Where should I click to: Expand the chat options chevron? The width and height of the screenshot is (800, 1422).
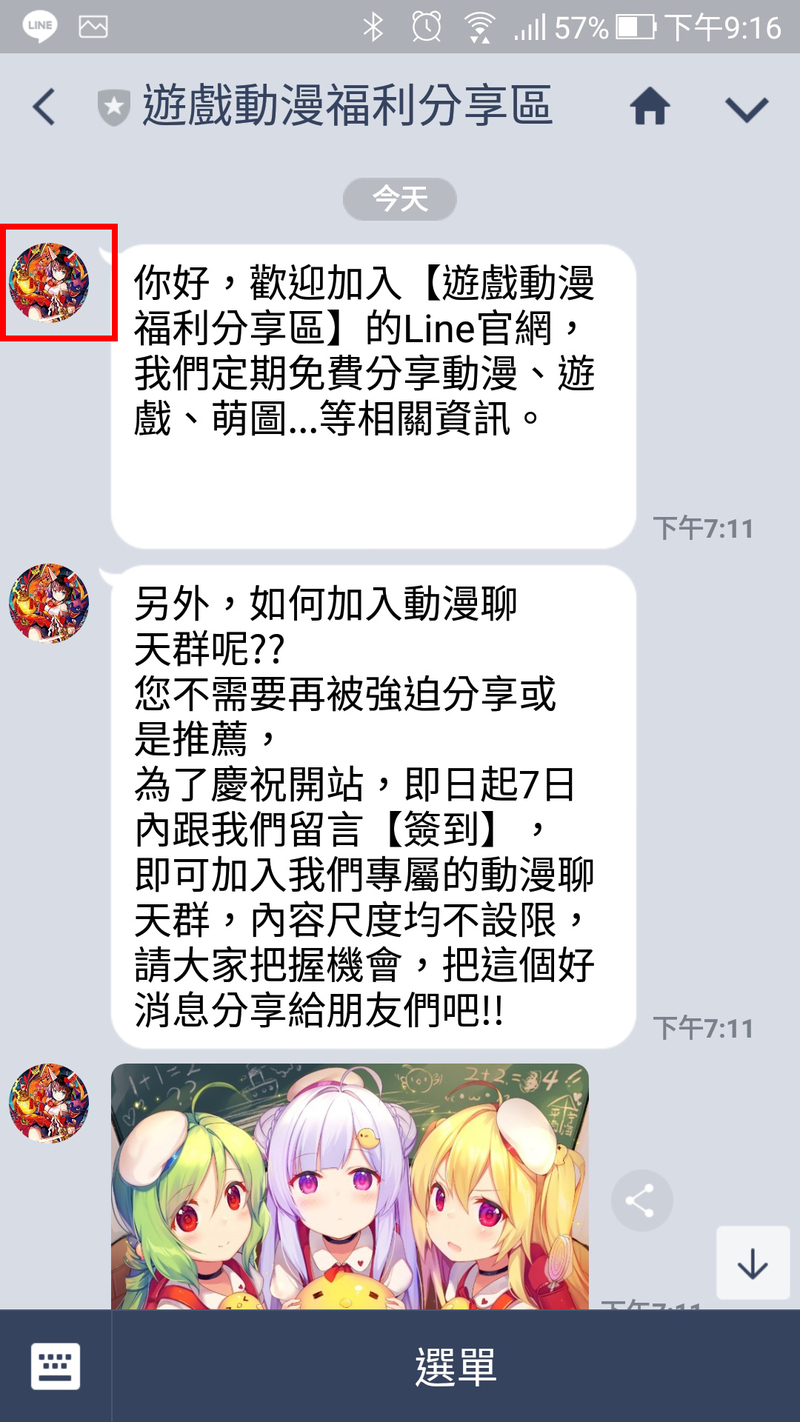[747, 108]
